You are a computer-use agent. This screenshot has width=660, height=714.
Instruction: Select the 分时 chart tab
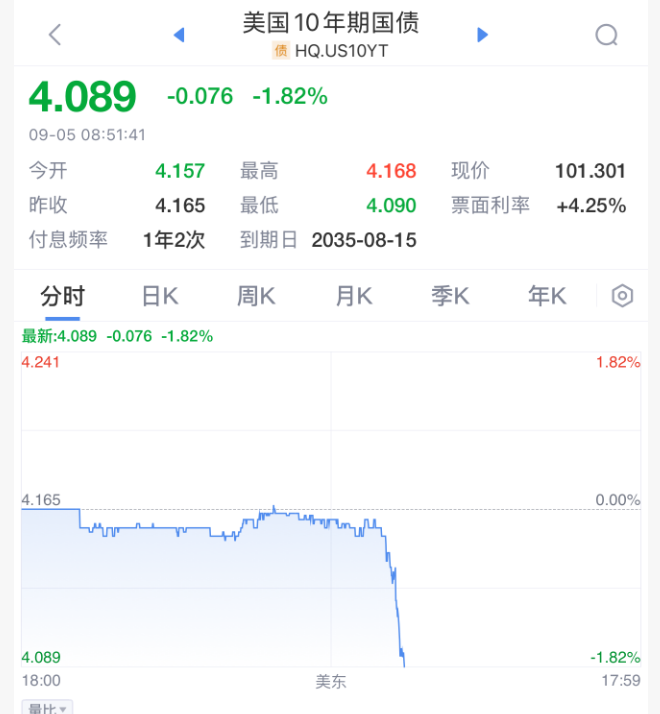[62, 296]
